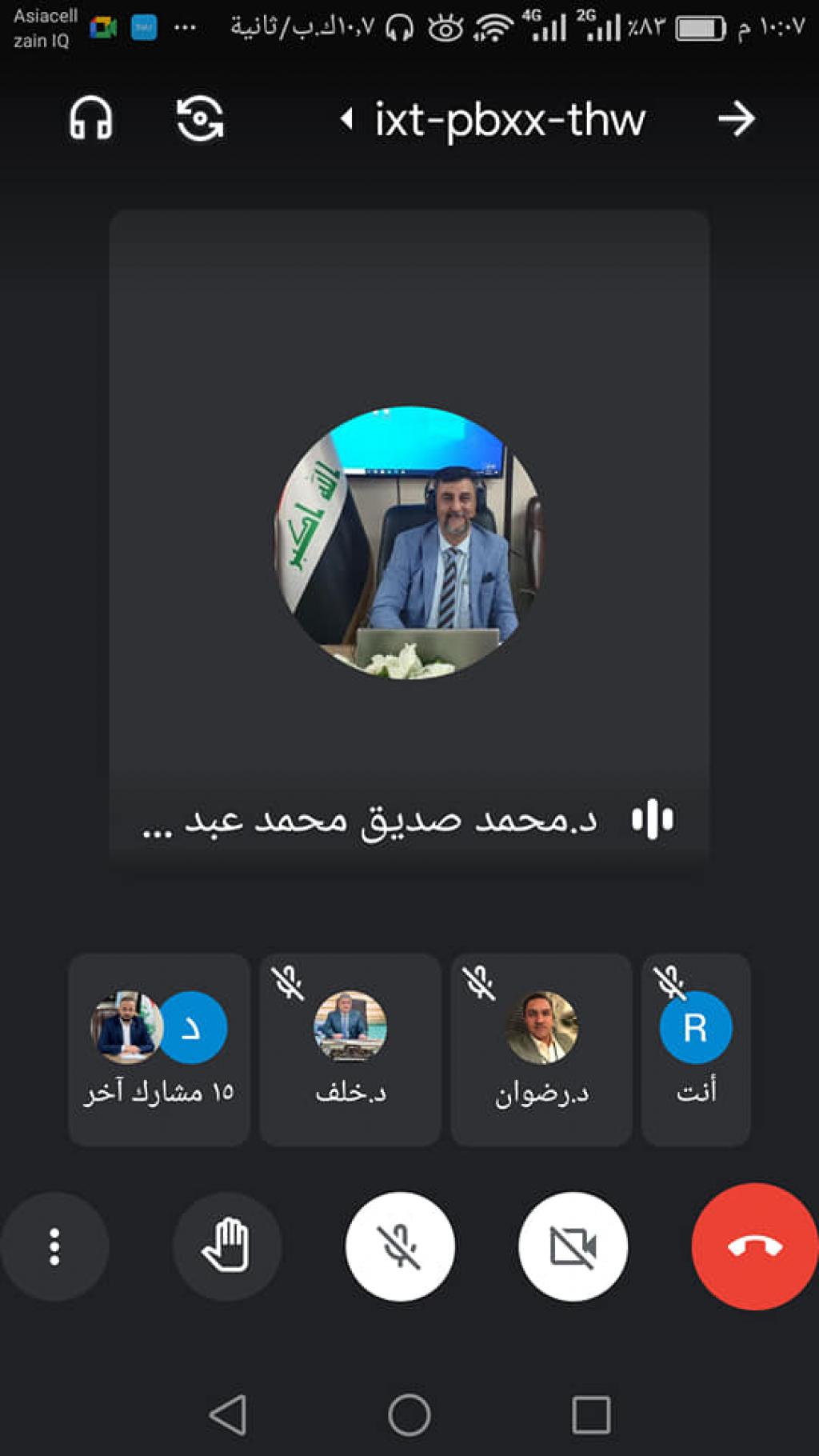This screenshot has width=819, height=1456.
Task: Open the speaker tile of د.محمد صديق
Action: tap(409, 536)
